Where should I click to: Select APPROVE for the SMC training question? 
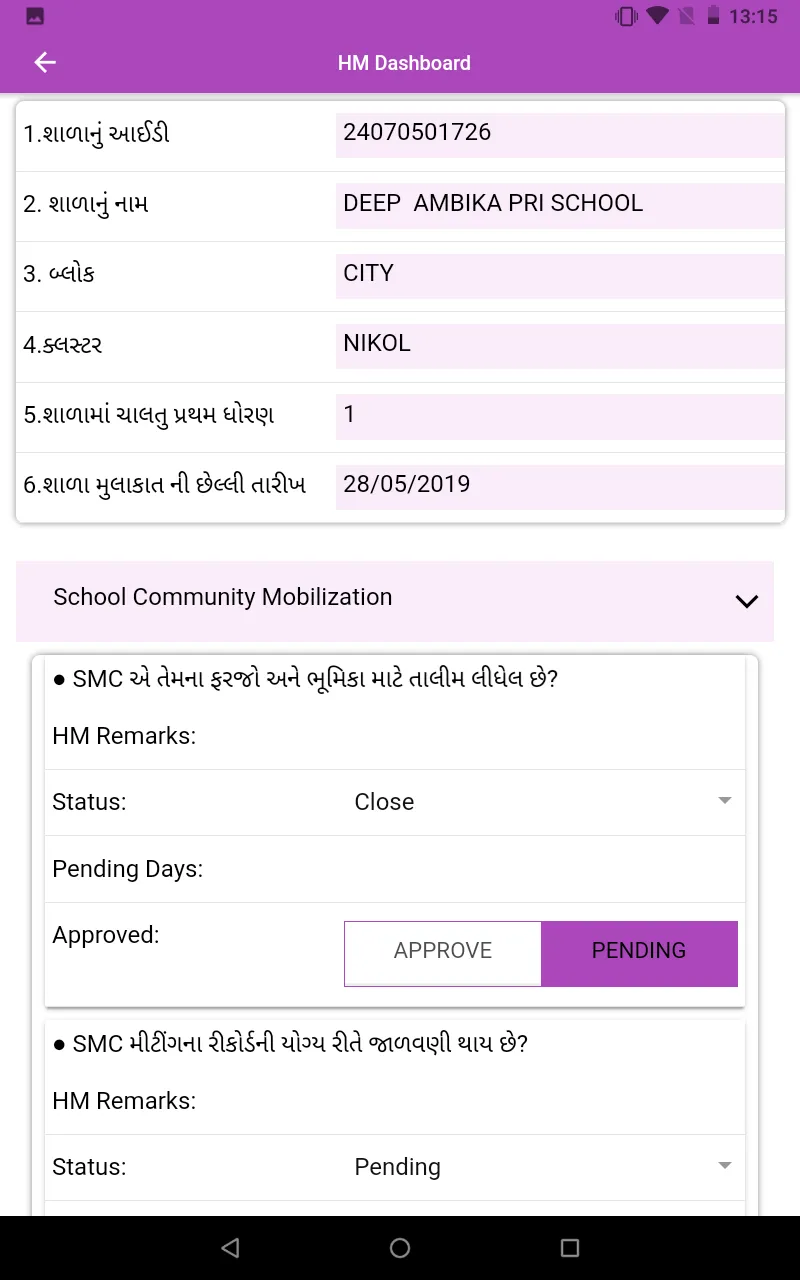coord(443,952)
